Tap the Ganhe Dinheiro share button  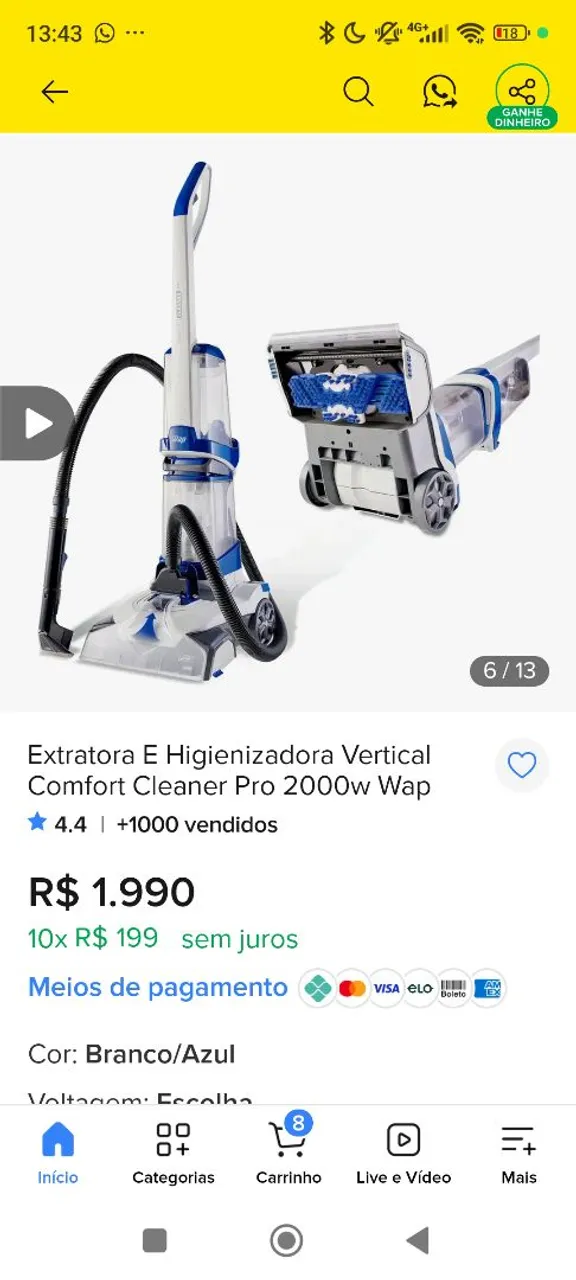pos(522,96)
